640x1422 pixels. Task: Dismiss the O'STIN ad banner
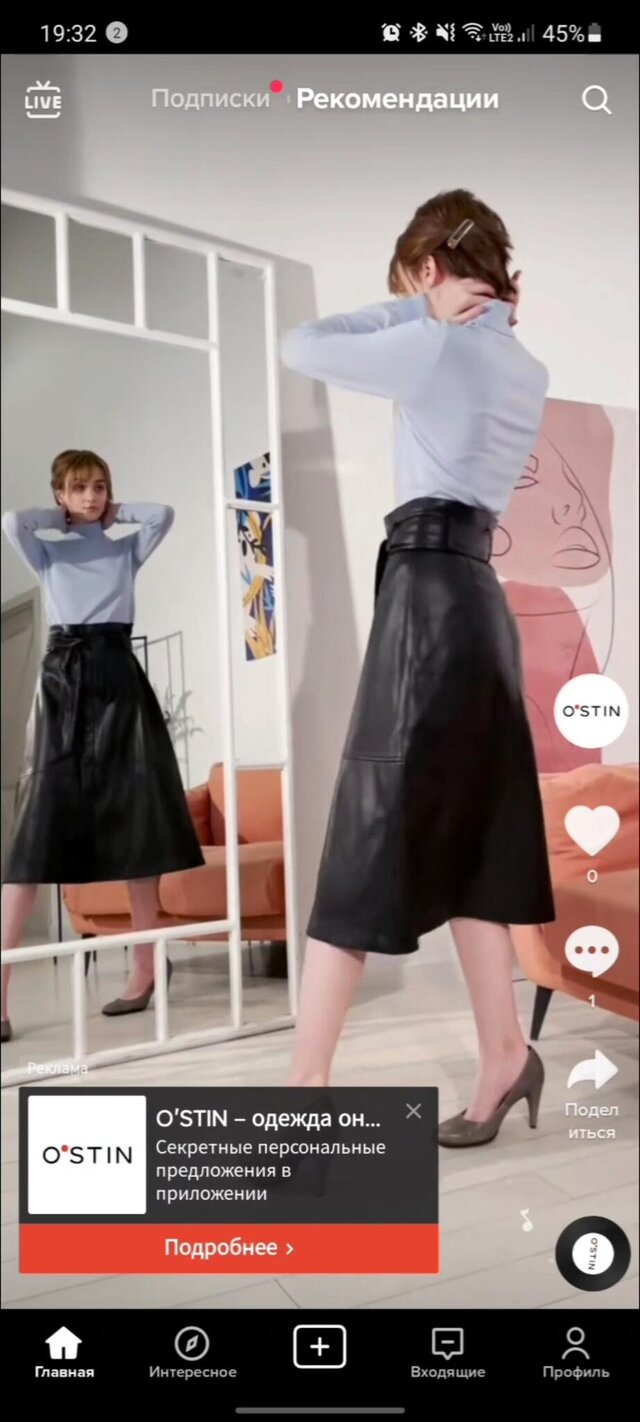click(x=414, y=1111)
